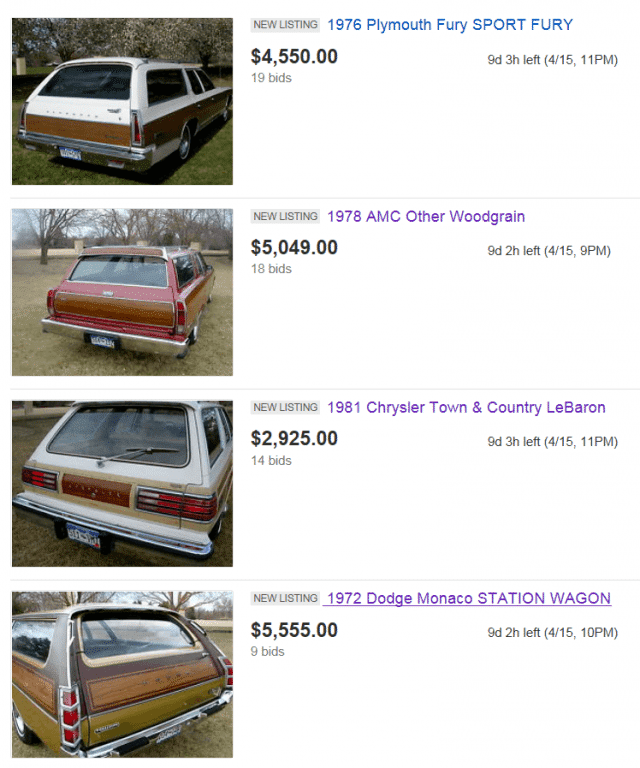View the Dodge Monaco wagon photo
This screenshot has width=640, height=768.
[x=122, y=675]
